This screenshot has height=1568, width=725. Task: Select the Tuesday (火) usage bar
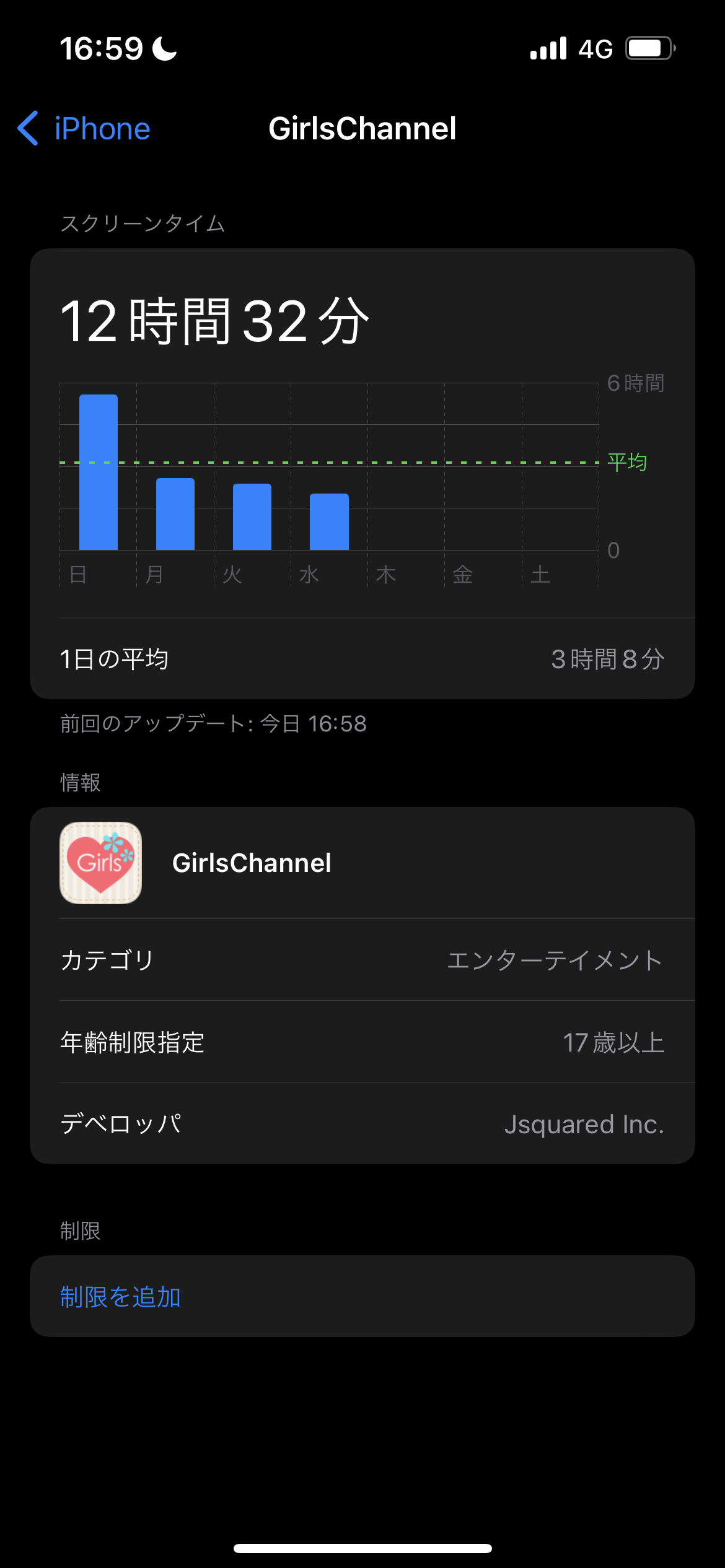click(x=252, y=516)
